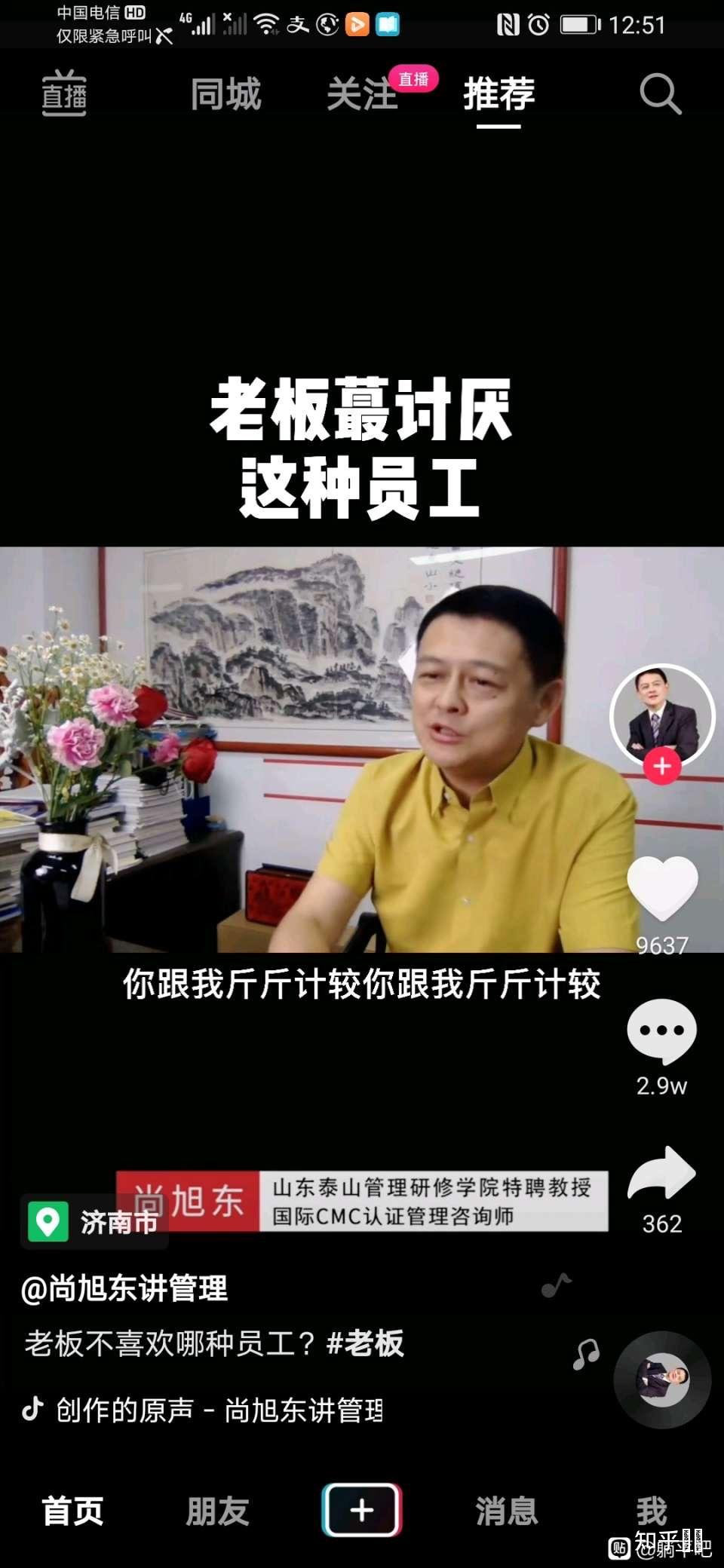Open the comments bubble

(x=661, y=1031)
